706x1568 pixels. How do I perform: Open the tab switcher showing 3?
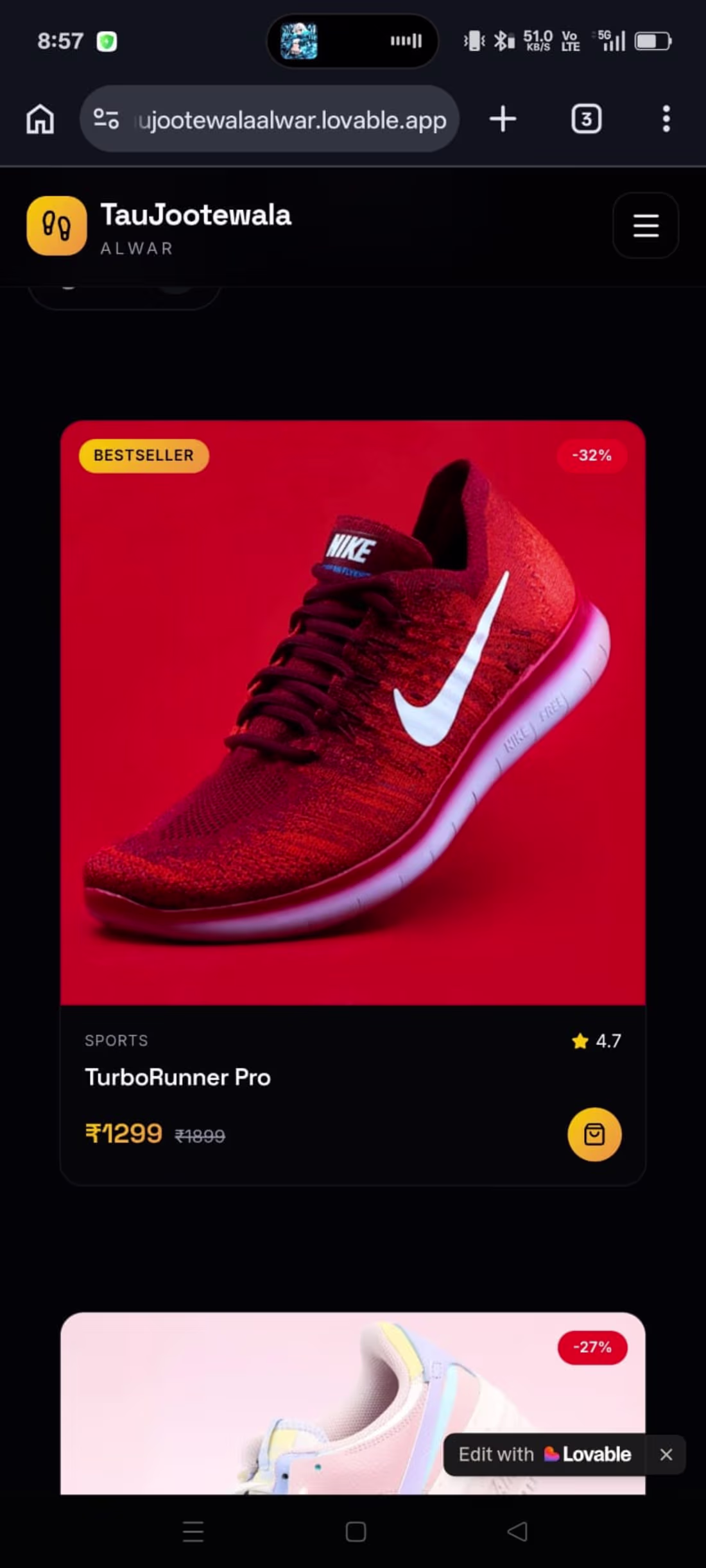coord(586,119)
